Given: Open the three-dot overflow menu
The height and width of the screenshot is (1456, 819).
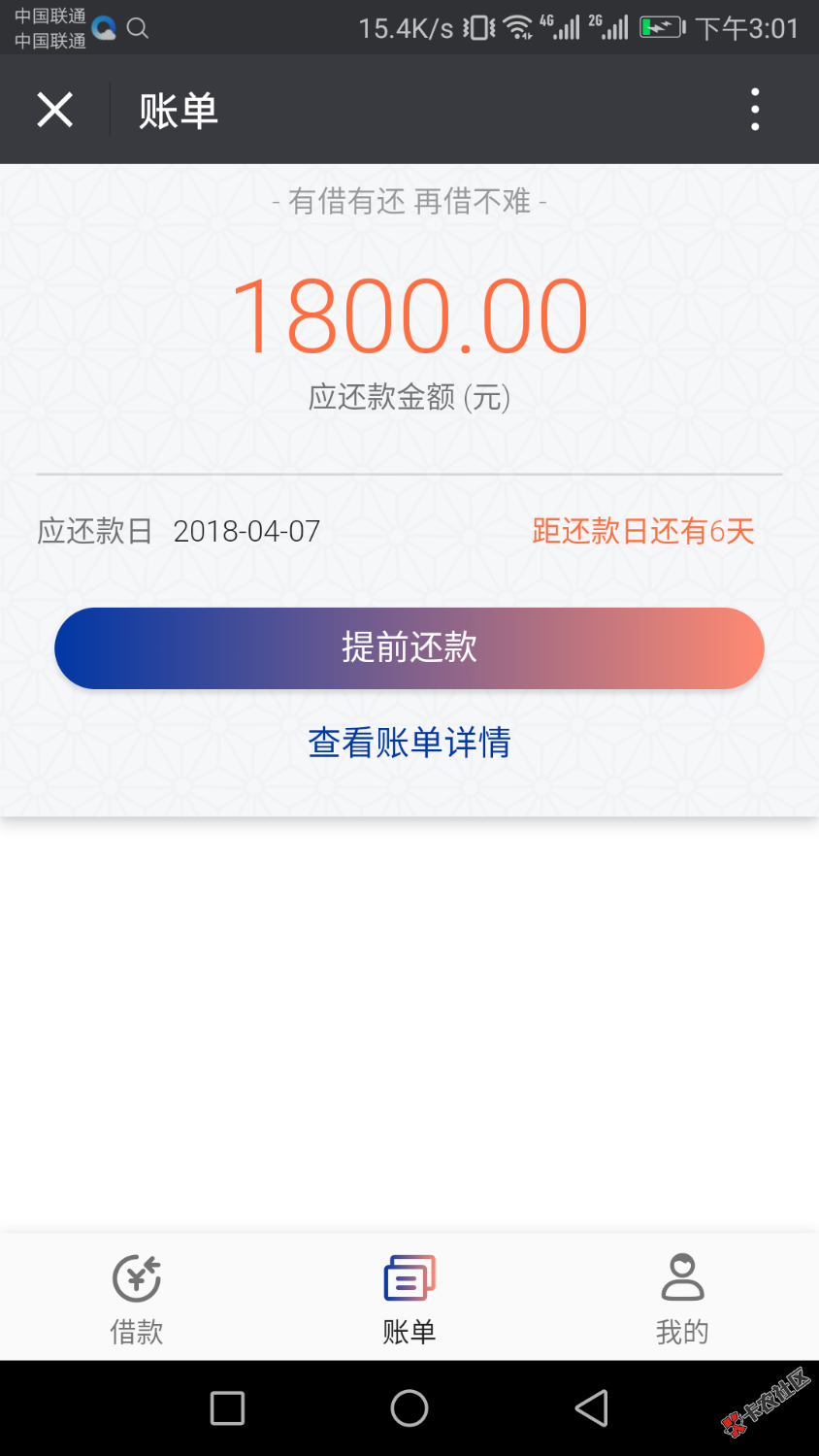Looking at the screenshot, I should click(x=755, y=110).
